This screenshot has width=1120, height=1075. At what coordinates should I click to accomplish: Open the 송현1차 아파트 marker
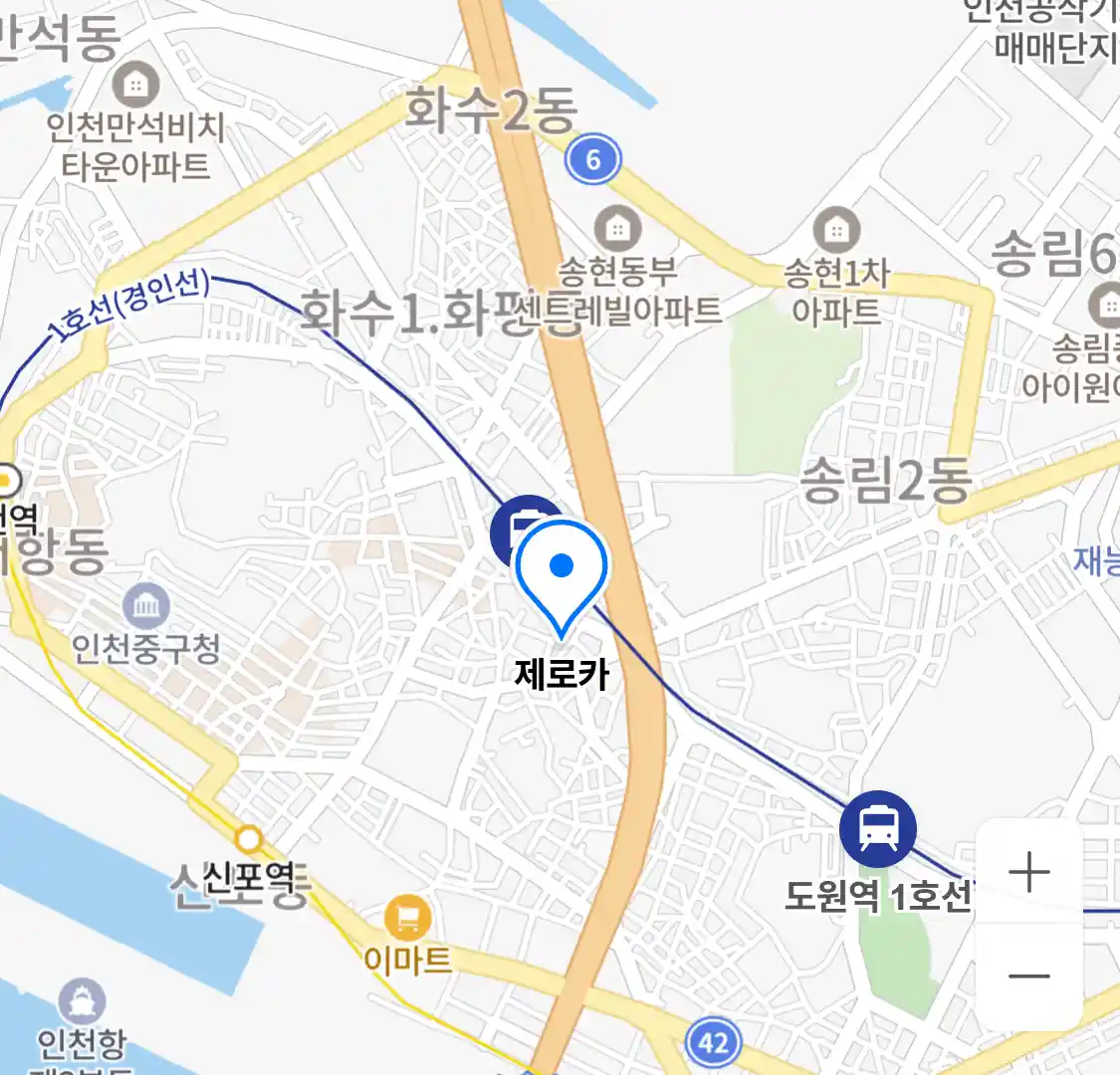836,231
